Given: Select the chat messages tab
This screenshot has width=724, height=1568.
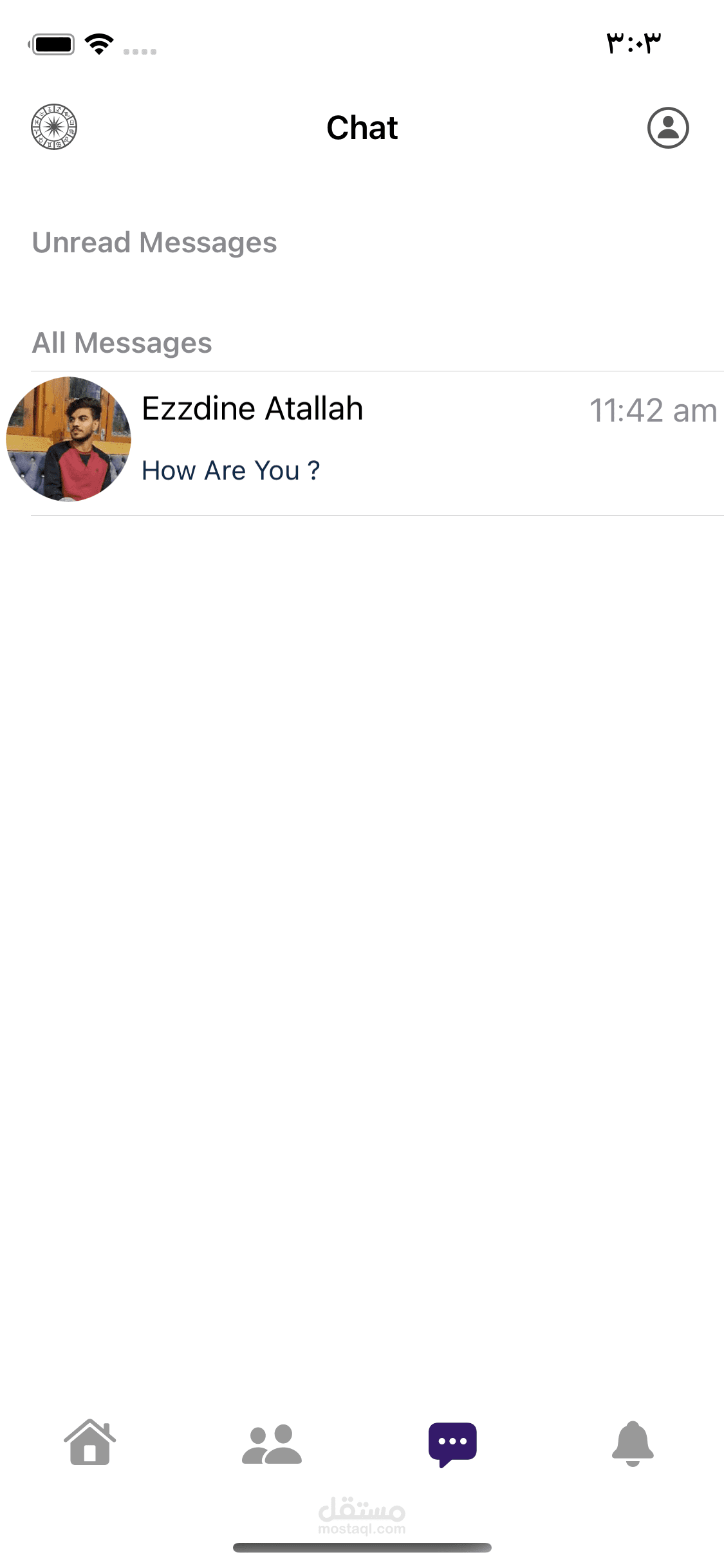Looking at the screenshot, I should pyautogui.click(x=452, y=1444).
